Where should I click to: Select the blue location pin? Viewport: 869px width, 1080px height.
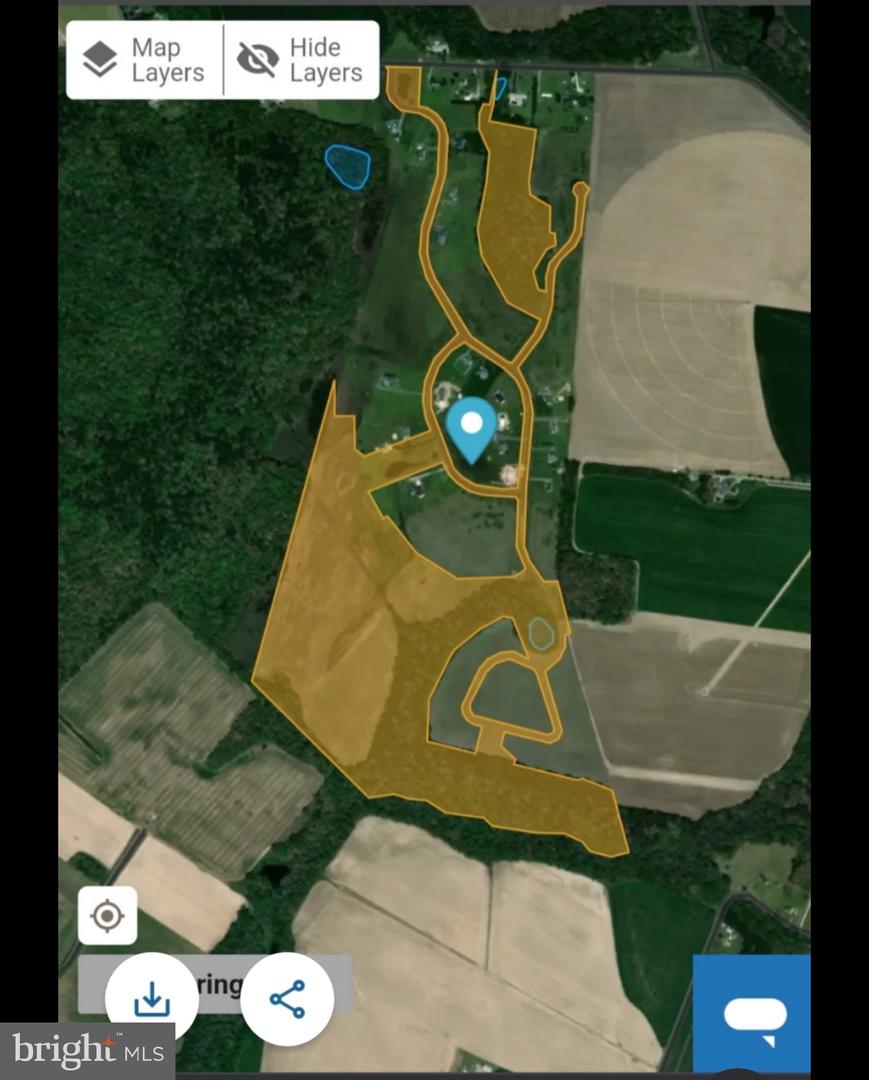pyautogui.click(x=471, y=429)
